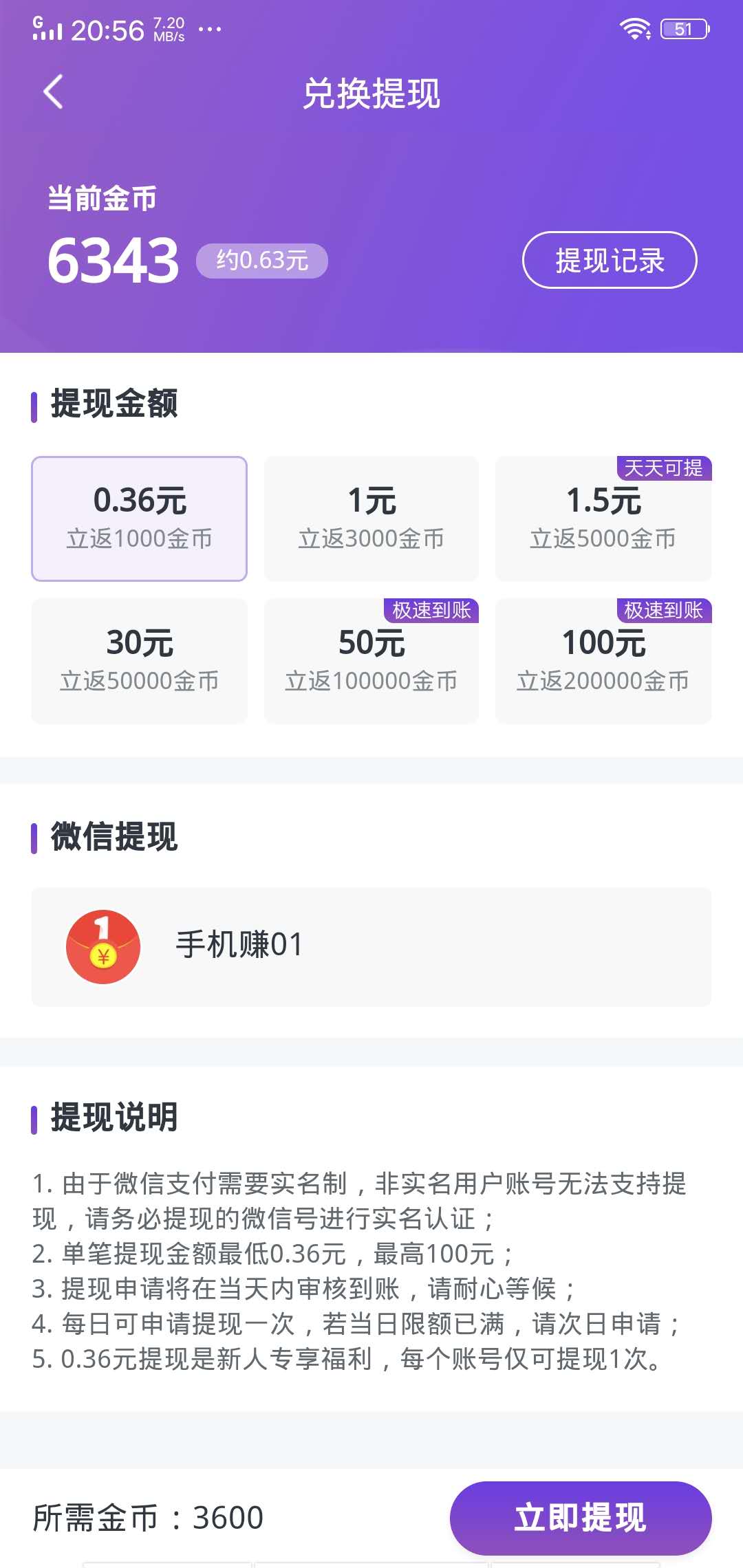Tap the battery indicator showing 51
This screenshot has width=743, height=1568.
(685, 28)
